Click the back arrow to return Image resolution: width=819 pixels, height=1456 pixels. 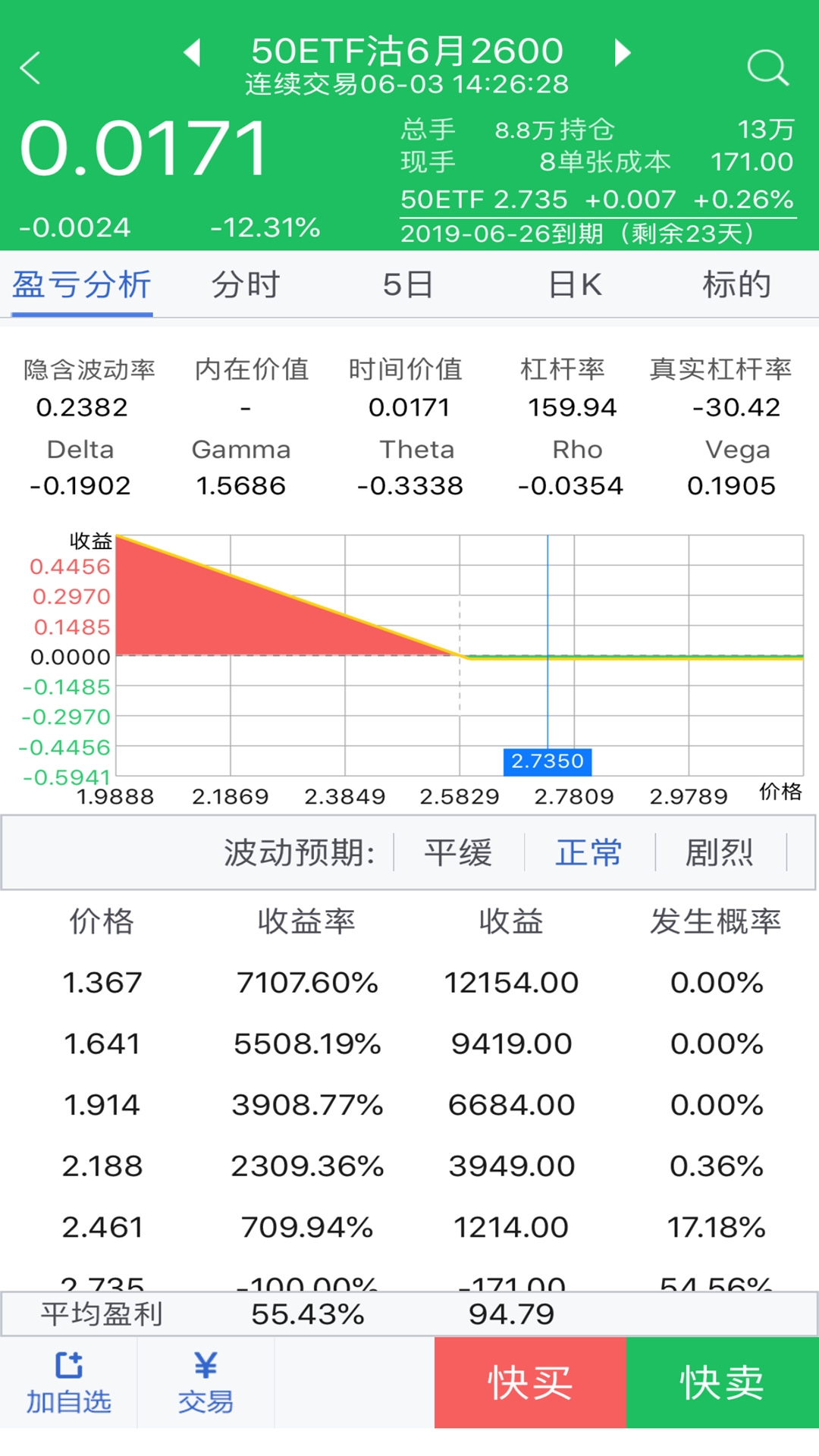pos(30,68)
